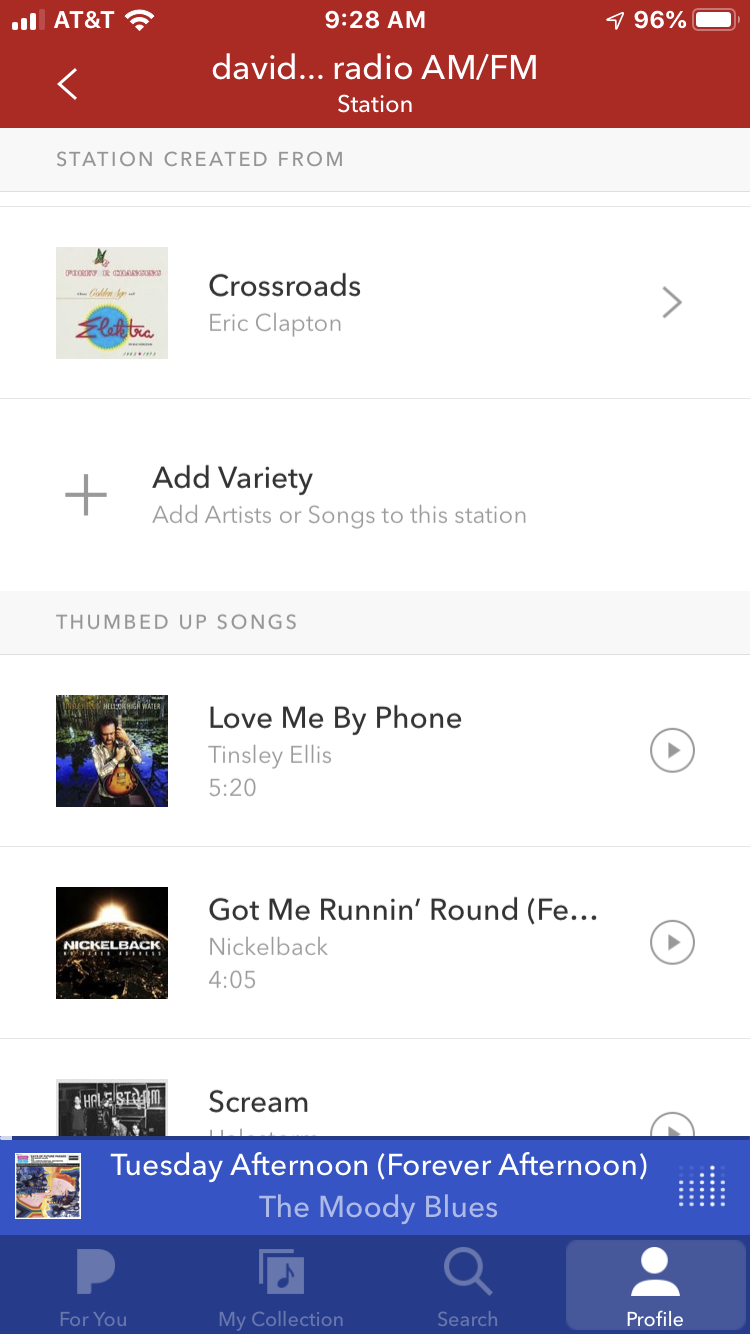The image size is (750, 1334).
Task: Play Got Me Runnin' Round by Nickelback
Action: click(x=672, y=943)
